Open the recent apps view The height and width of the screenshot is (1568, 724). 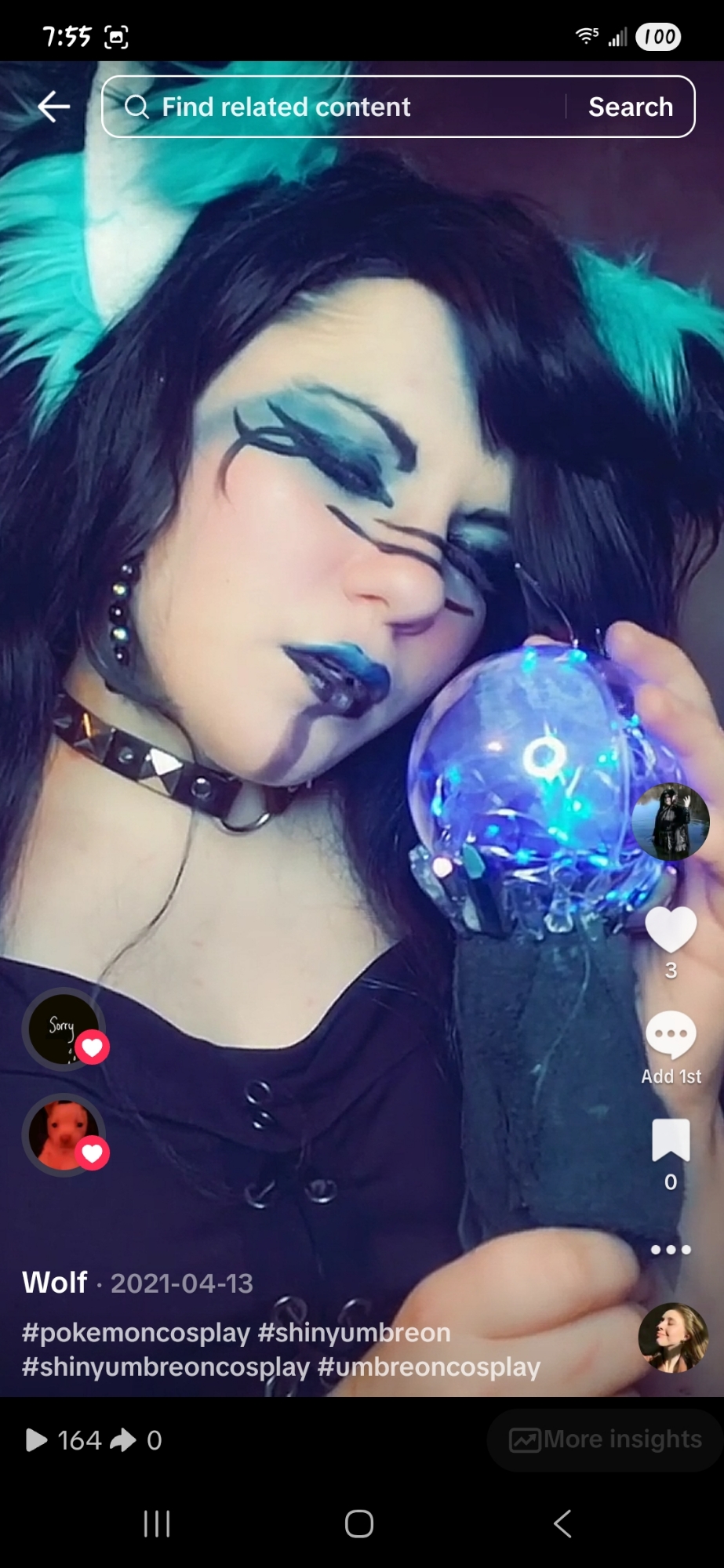157,1524
